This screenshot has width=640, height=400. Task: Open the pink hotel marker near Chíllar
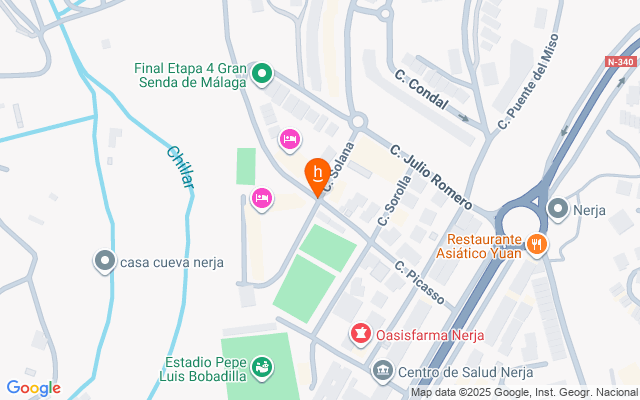(x=261, y=197)
